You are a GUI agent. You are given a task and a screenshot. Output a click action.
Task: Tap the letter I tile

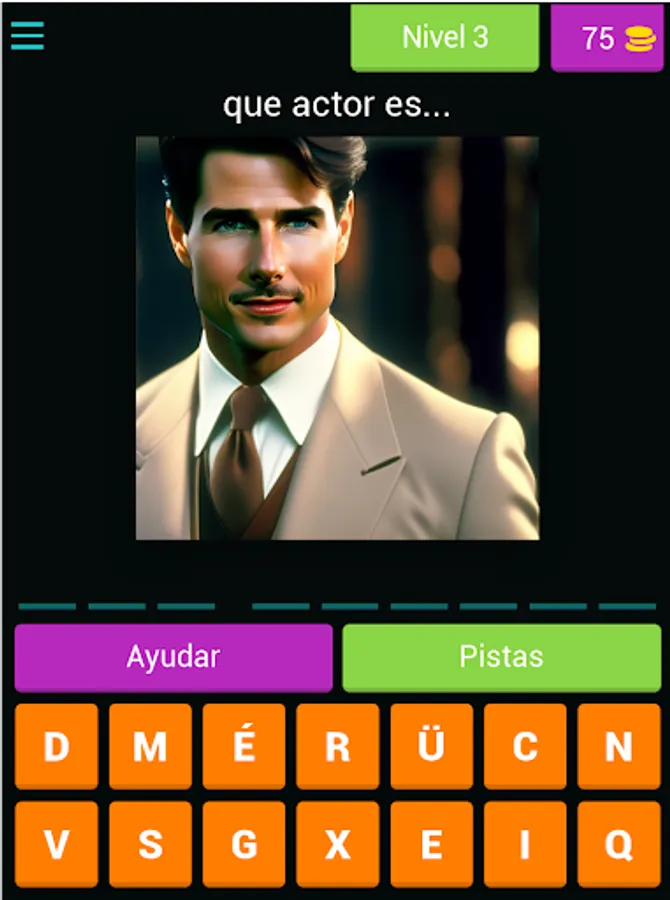pos(525,844)
